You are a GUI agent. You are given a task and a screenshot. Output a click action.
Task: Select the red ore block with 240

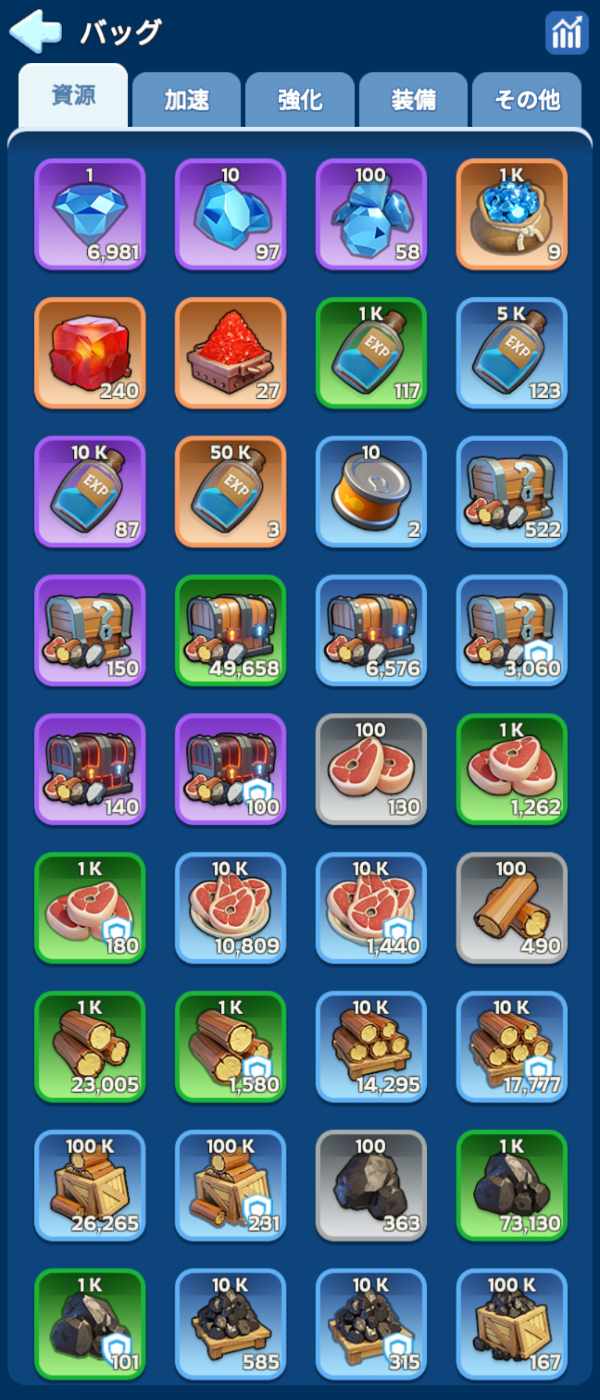coord(90,353)
